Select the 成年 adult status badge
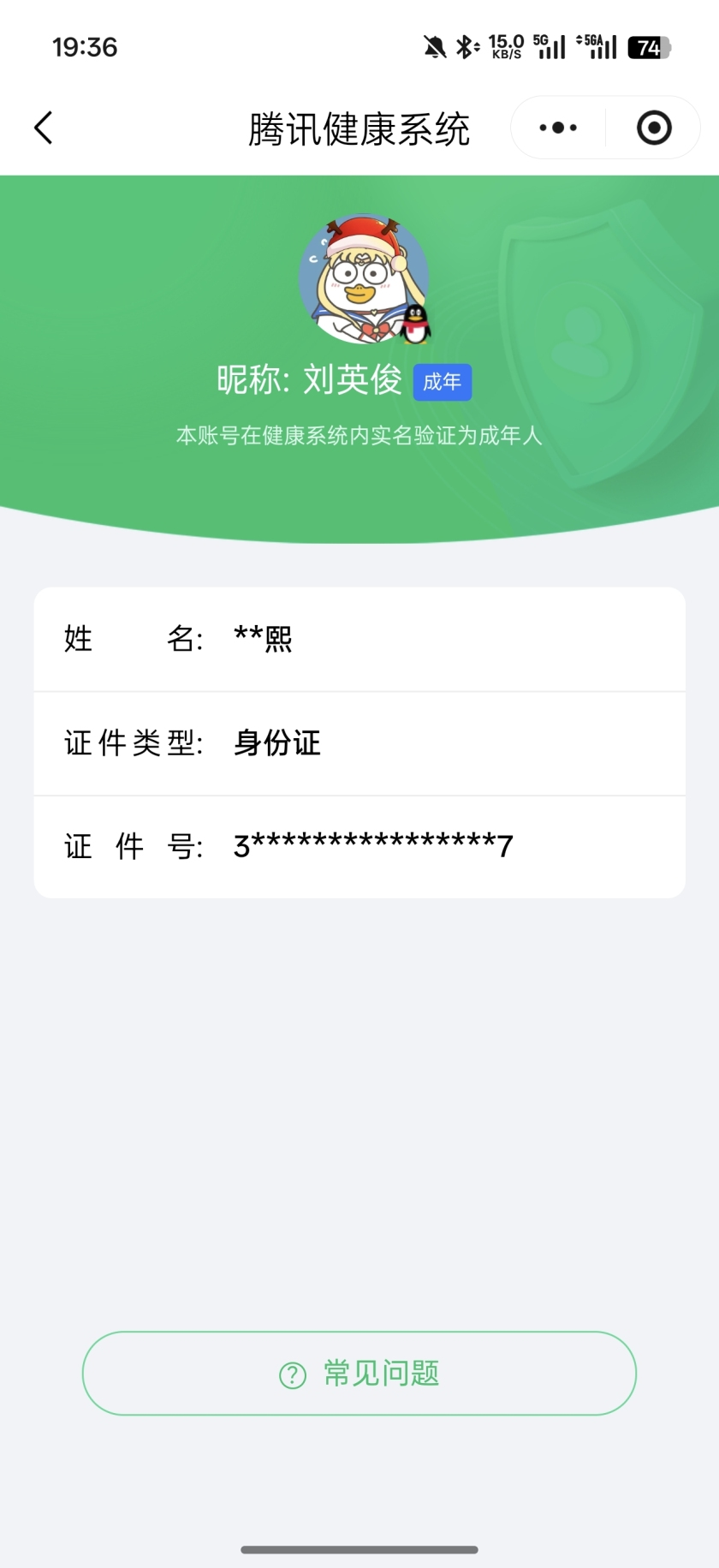Viewport: 719px width, 1568px height. 442,381
